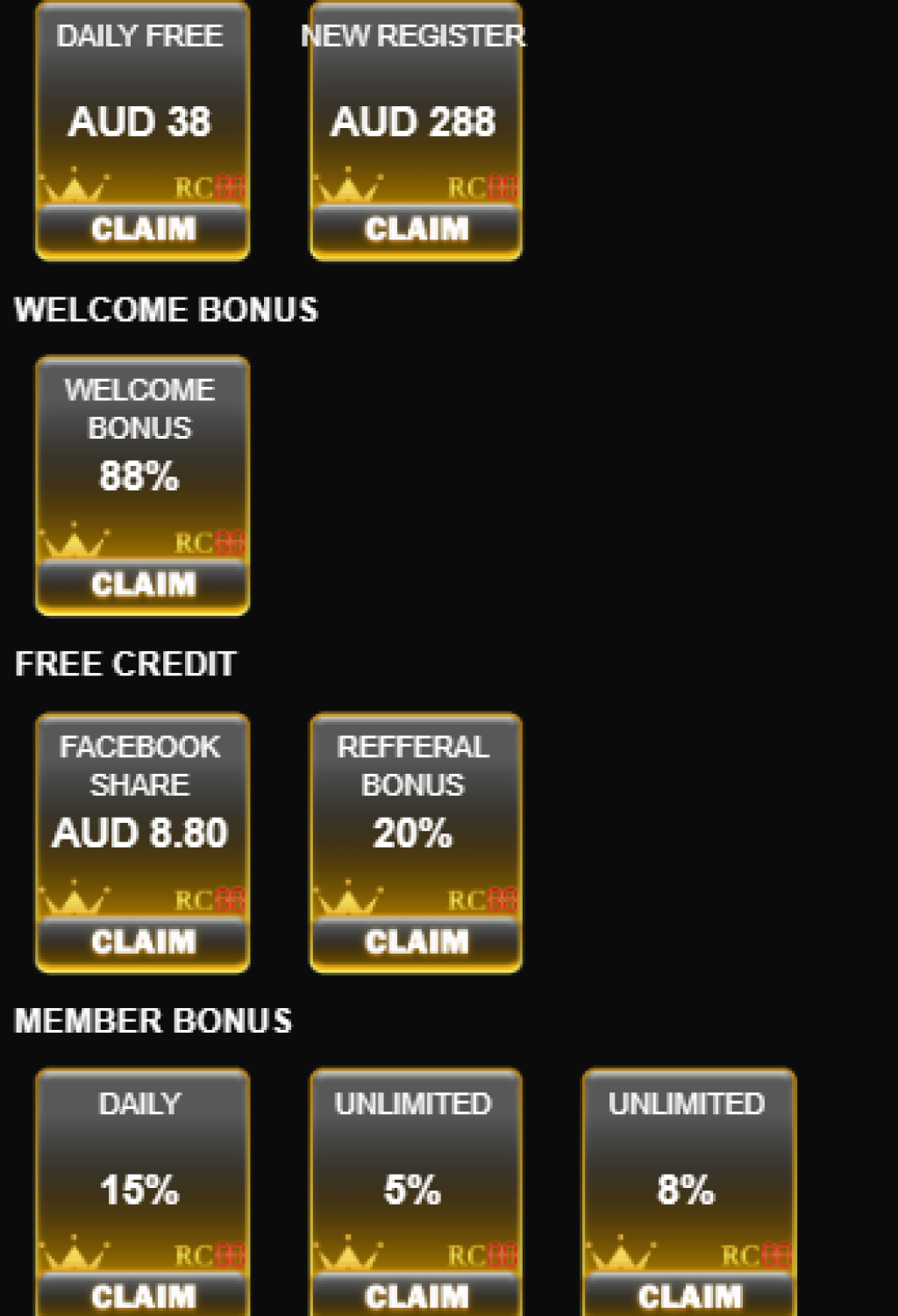Claim the 88% Welcome Bonus

[x=143, y=584]
